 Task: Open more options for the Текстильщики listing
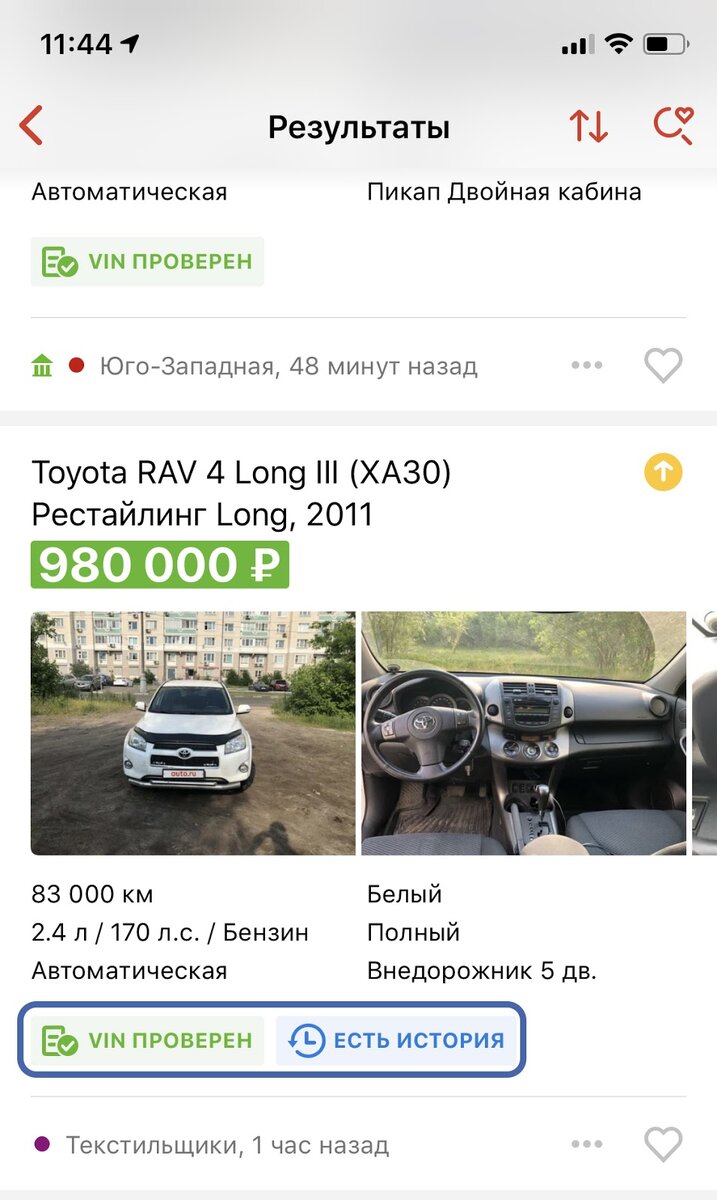coord(587,1144)
